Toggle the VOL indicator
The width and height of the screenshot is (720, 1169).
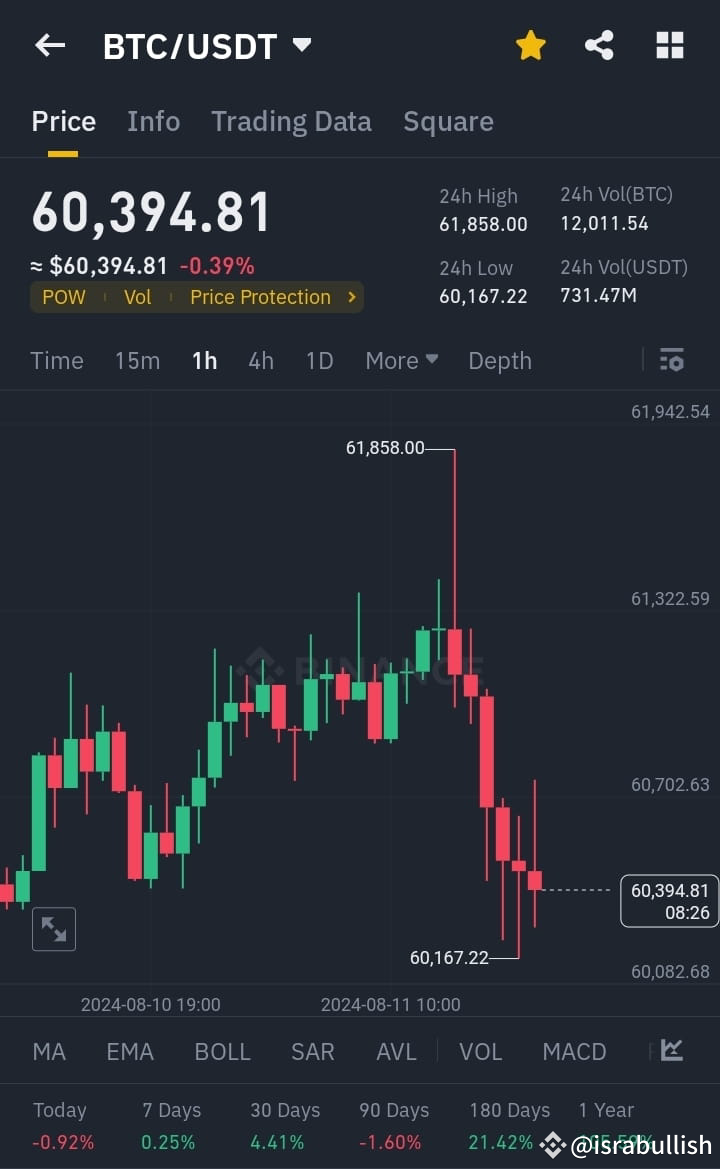[x=480, y=1051]
